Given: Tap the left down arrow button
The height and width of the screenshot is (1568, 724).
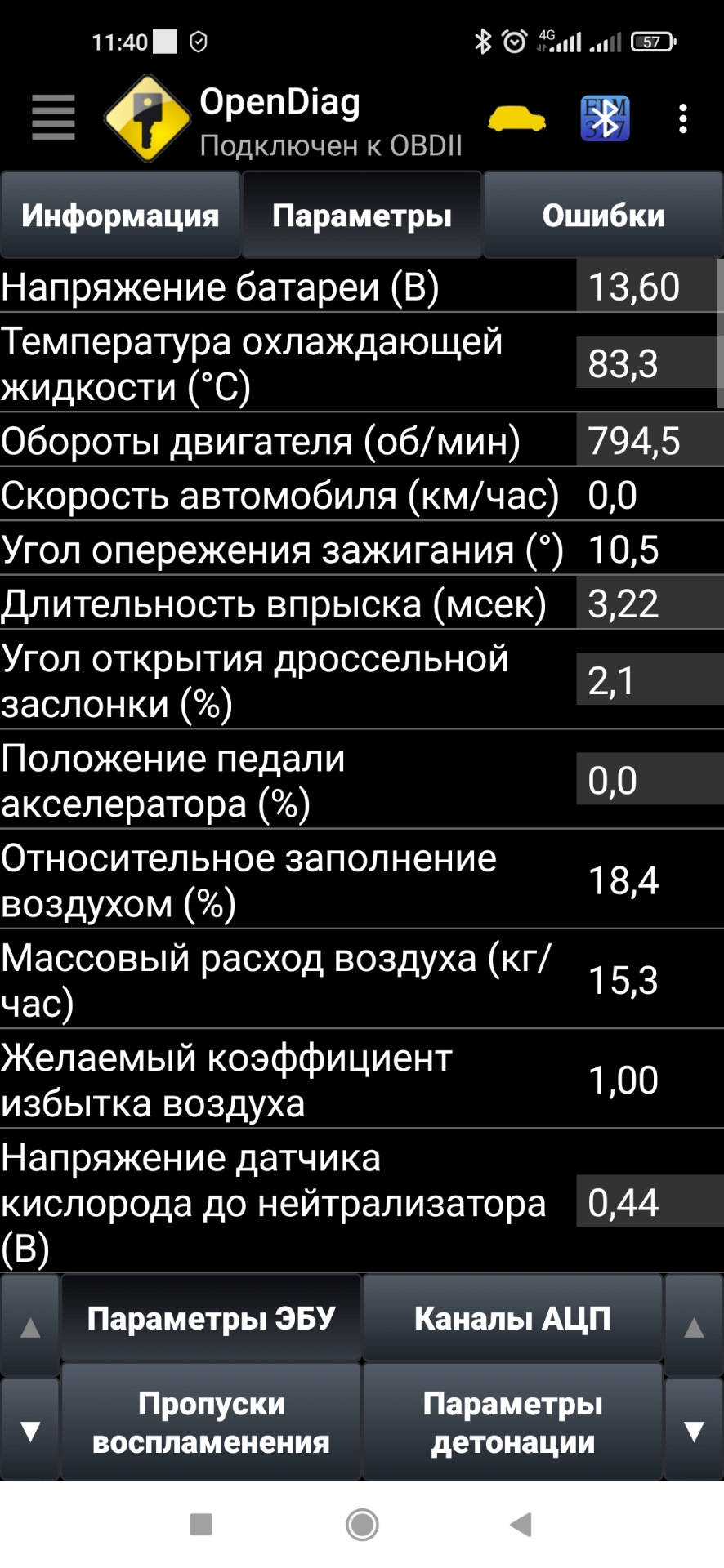Looking at the screenshot, I should pos(30,1431).
